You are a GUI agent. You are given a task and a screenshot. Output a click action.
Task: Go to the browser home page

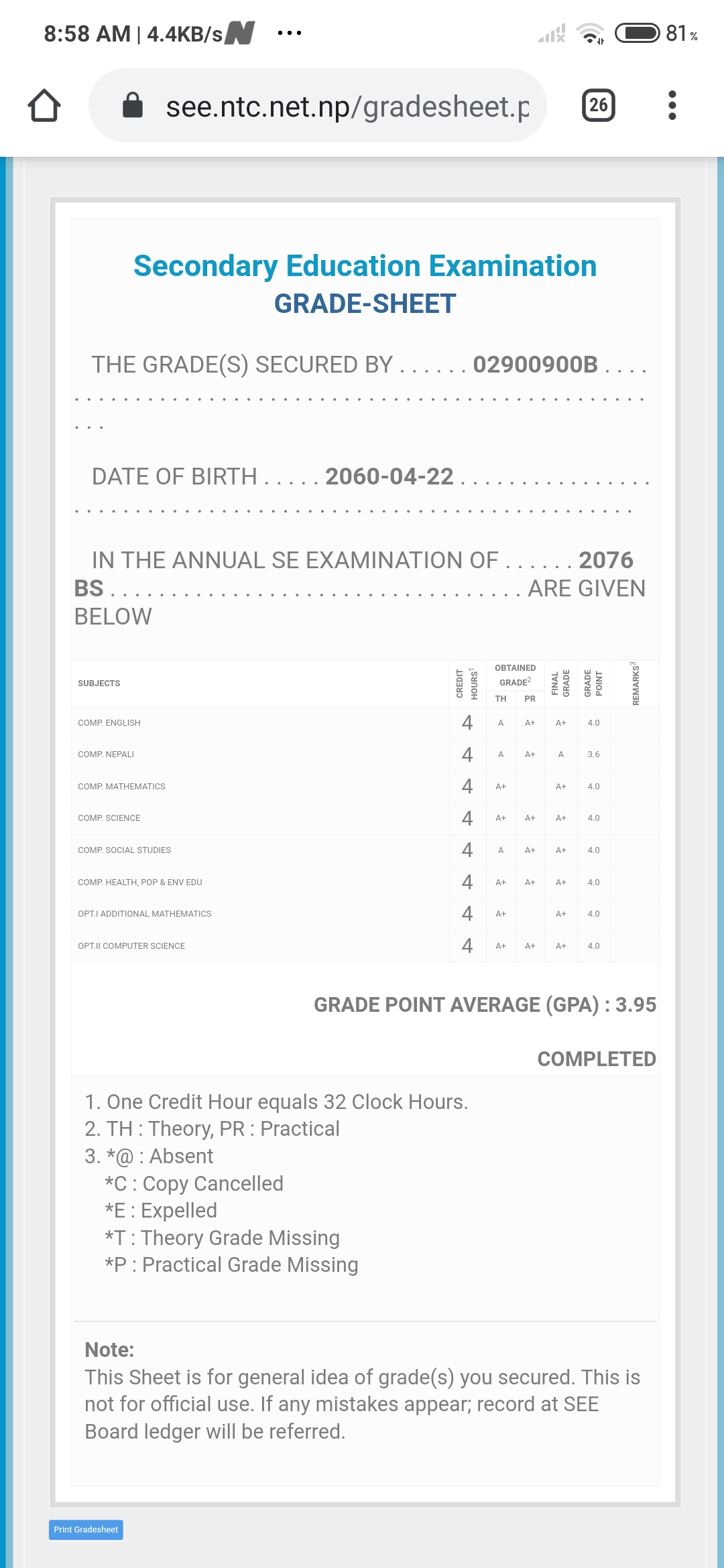44,106
